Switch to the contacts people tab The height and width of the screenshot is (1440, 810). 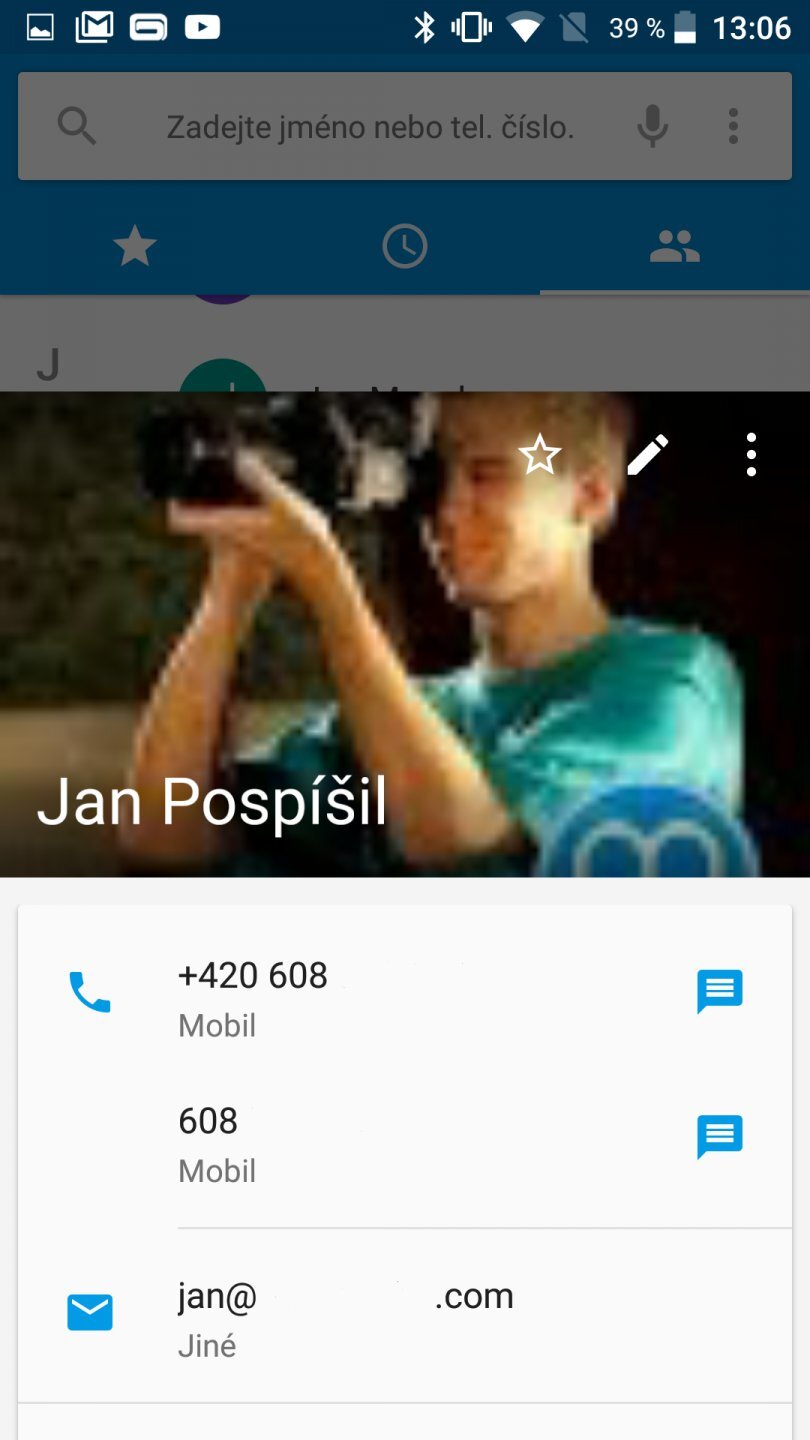675,246
